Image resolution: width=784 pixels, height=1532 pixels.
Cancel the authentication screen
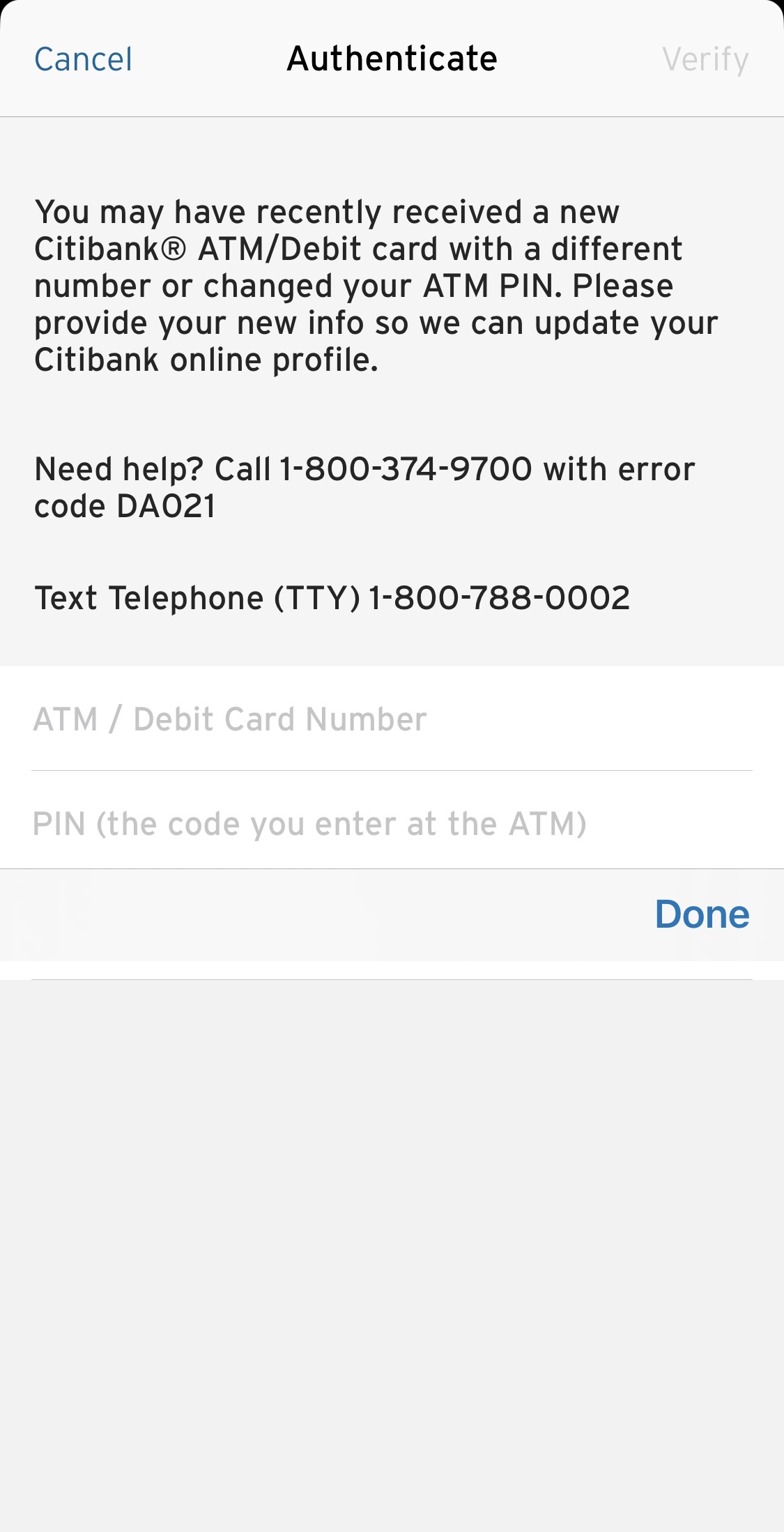84,60
